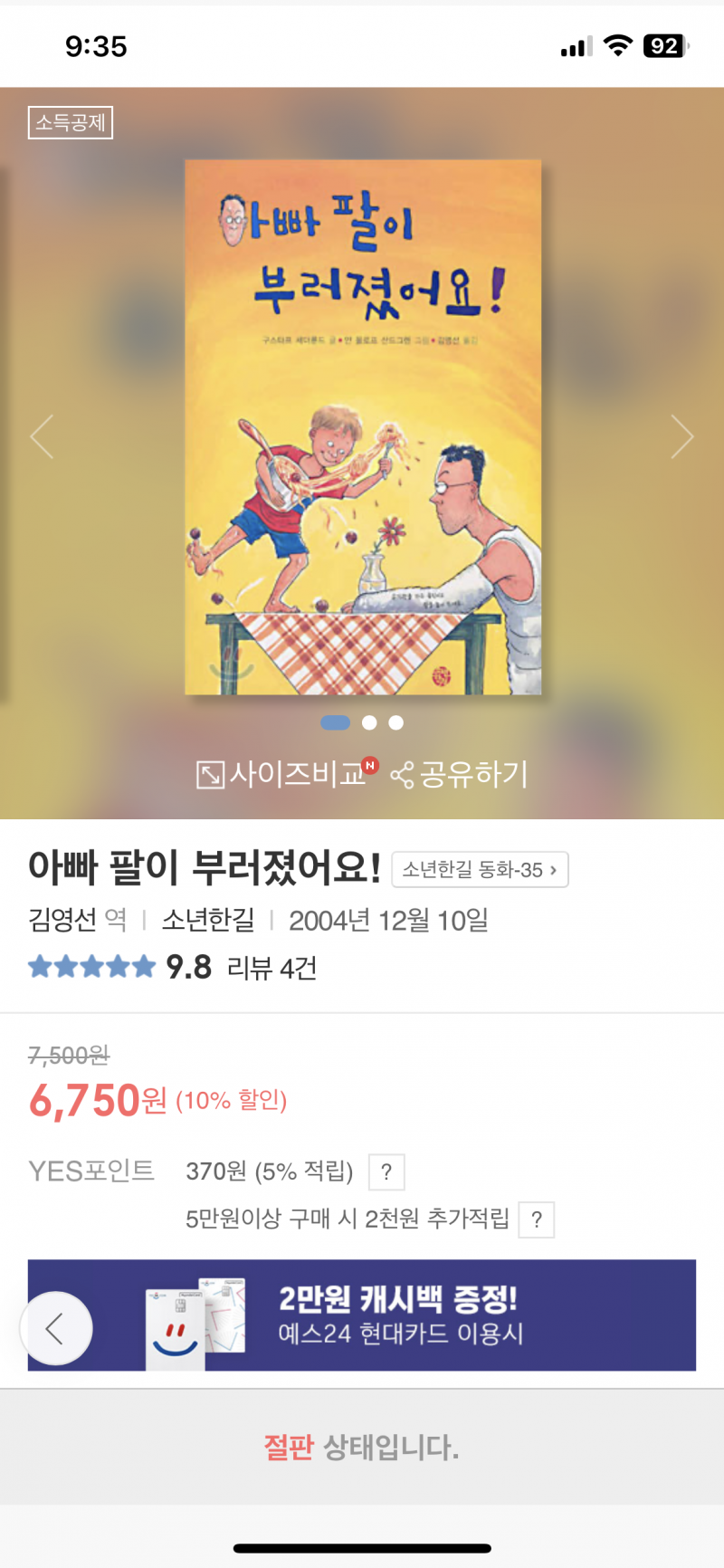Open the help icon beside 370원 적립
Screen dimensions: 724x1568
tap(386, 1172)
